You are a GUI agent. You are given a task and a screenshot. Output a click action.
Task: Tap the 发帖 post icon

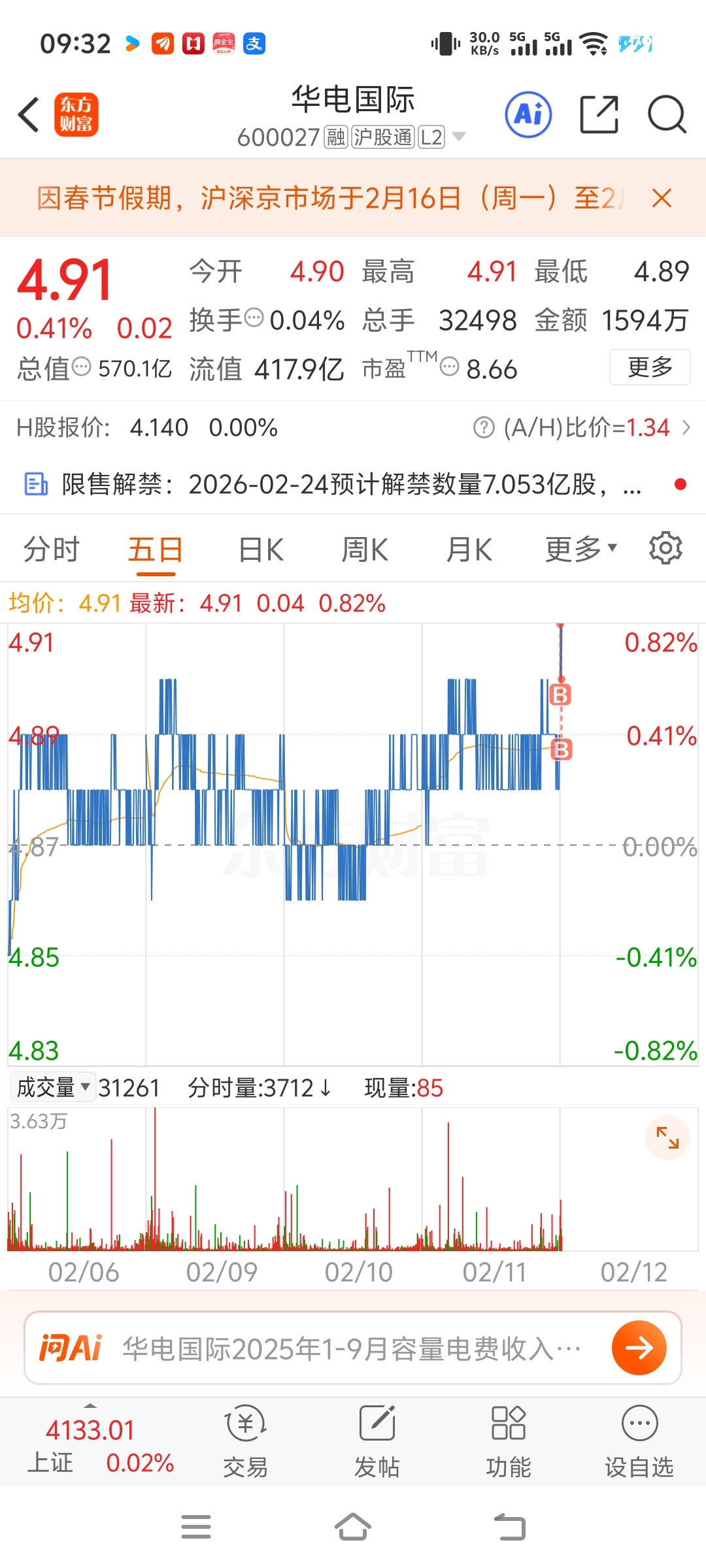pos(378,1443)
